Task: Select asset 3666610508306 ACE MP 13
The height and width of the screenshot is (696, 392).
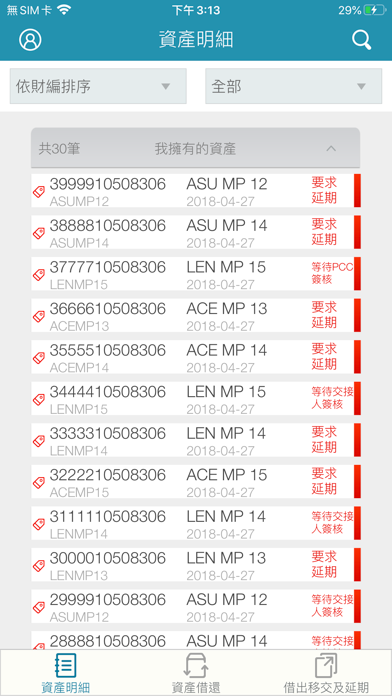Action: pos(196,315)
